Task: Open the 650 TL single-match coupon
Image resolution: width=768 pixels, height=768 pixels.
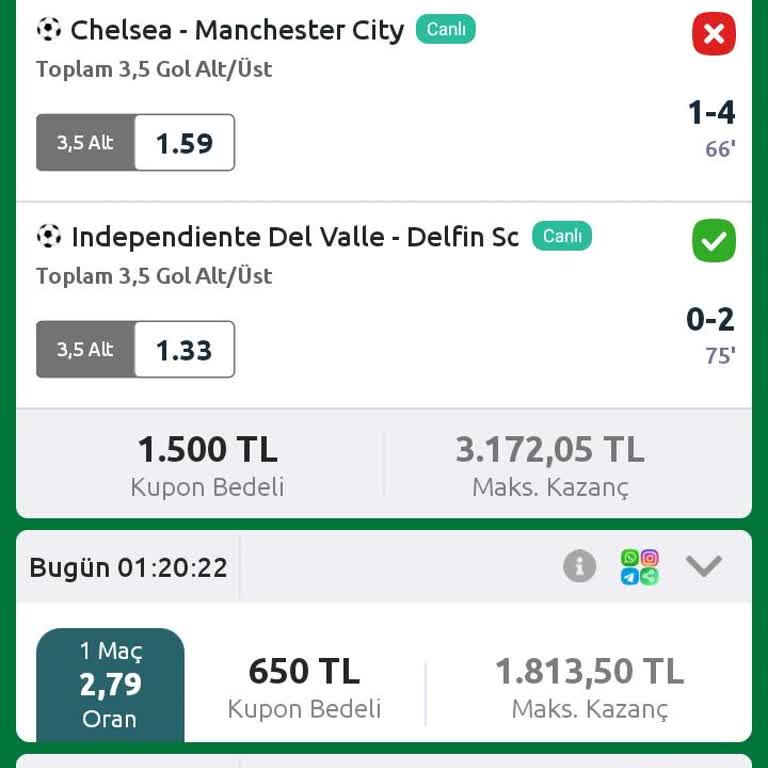Action: click(304, 687)
